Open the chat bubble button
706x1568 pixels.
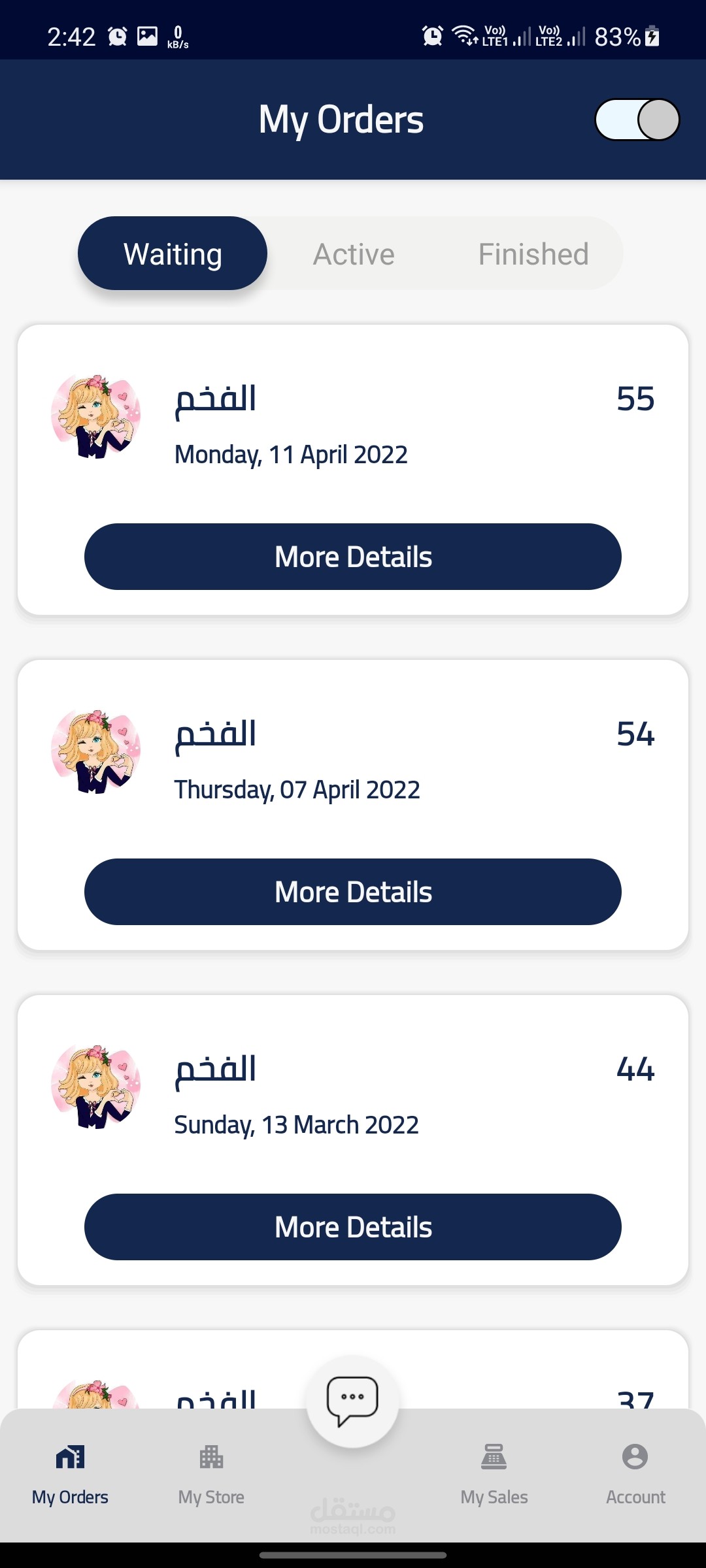point(352,1401)
